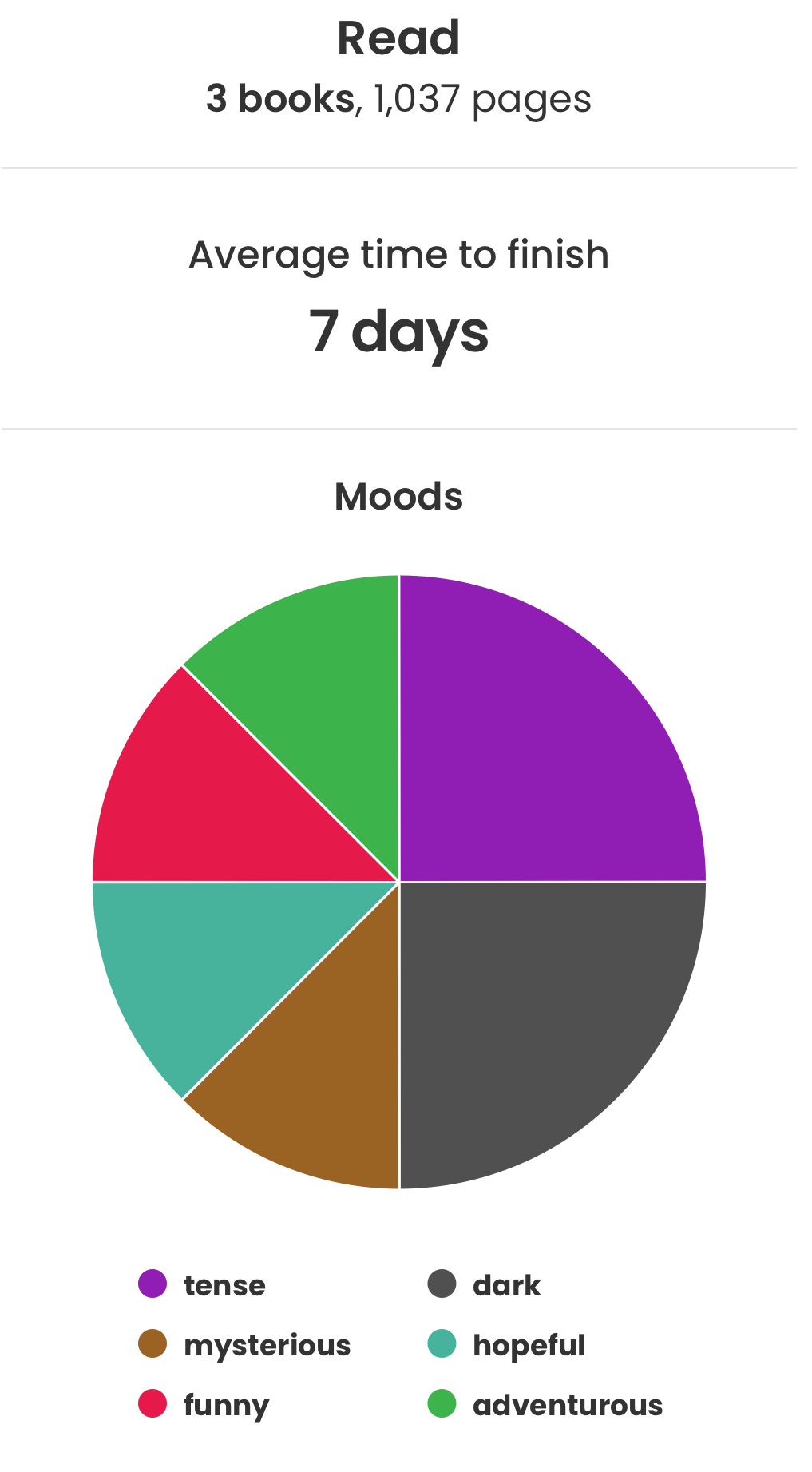This screenshot has height=1472, width=812.
Task: Tap the gray dark pie slice
Action: (543, 1030)
